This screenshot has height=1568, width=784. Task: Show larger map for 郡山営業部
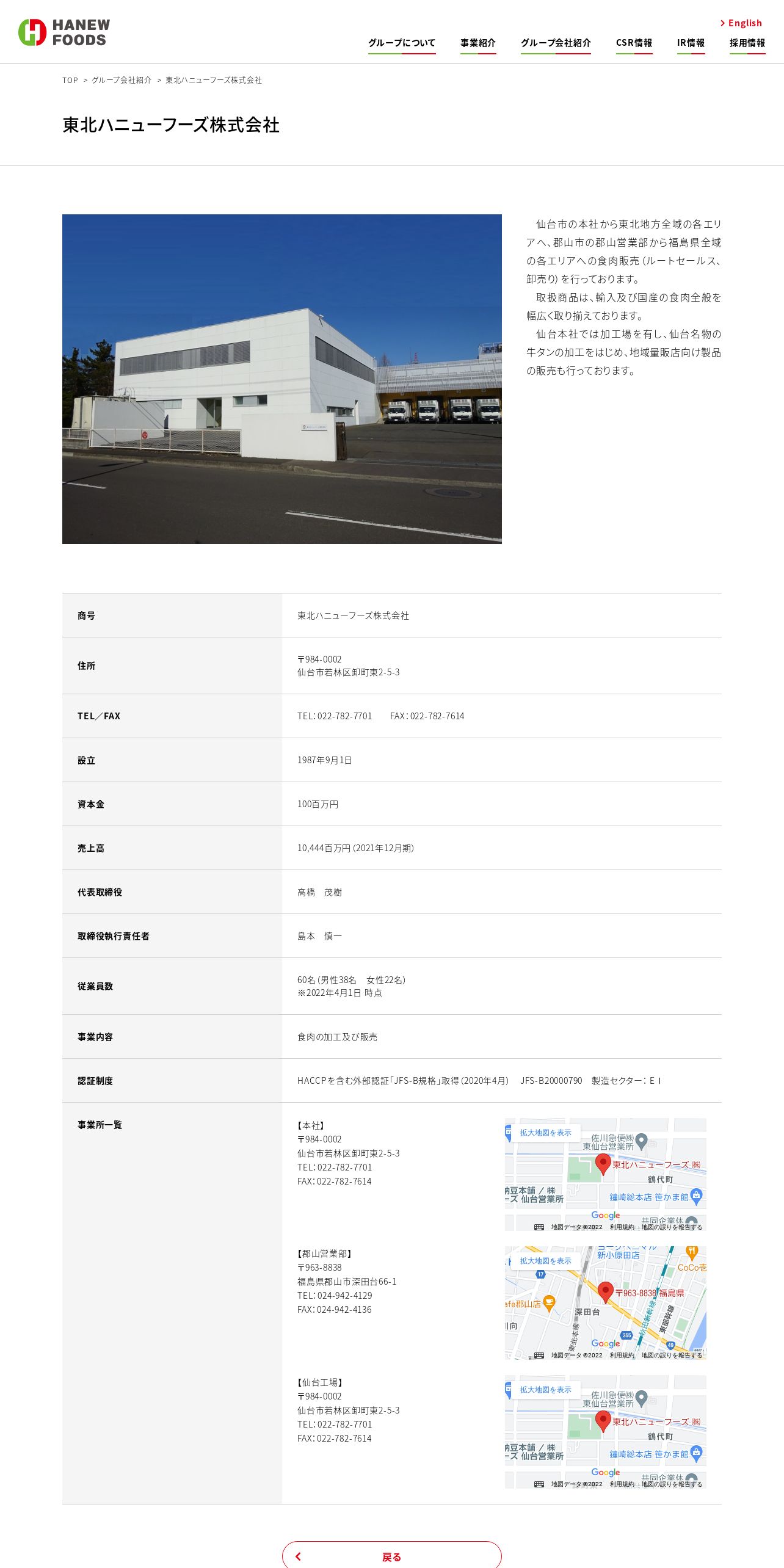[x=545, y=1261]
